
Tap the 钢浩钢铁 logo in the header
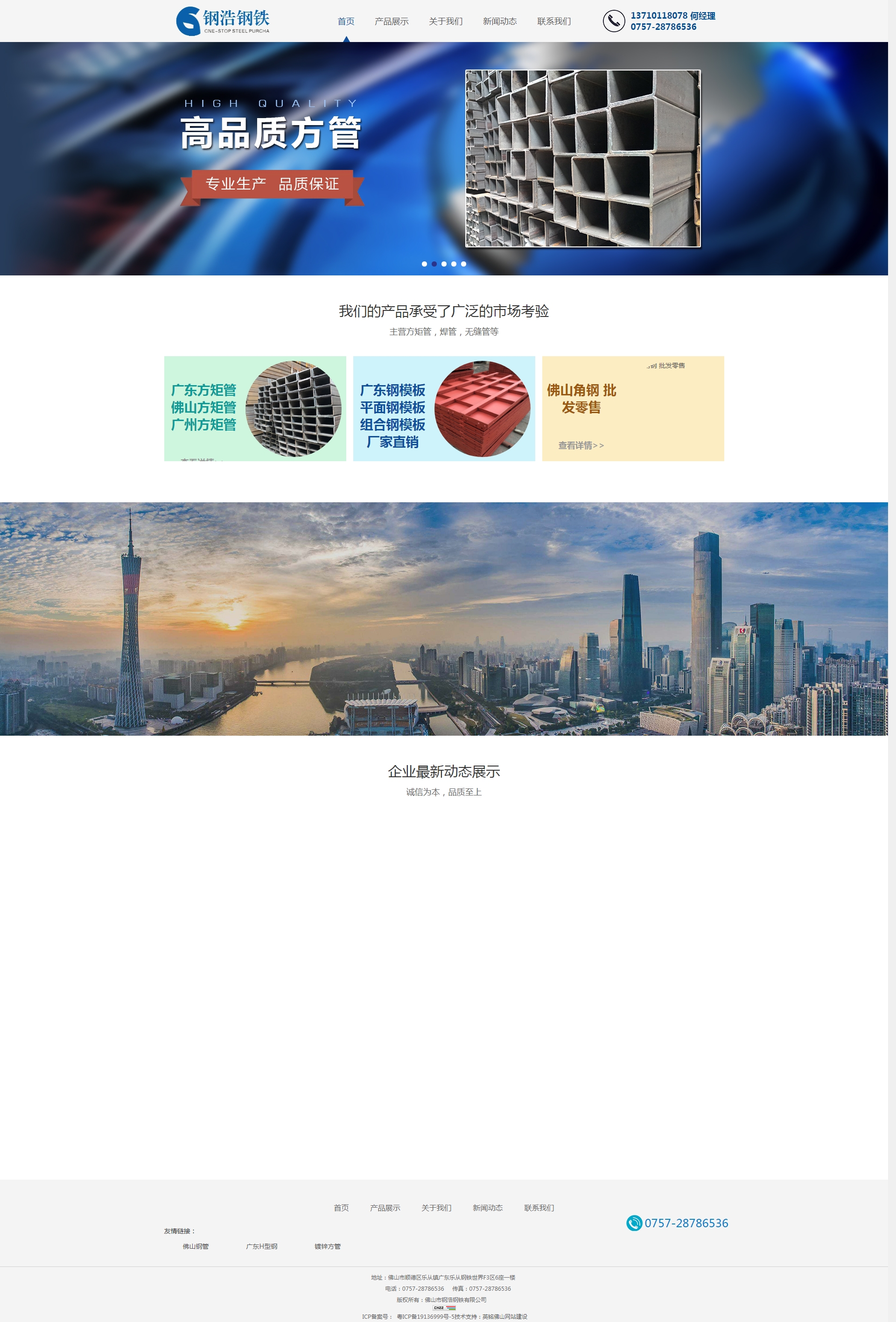coord(223,21)
